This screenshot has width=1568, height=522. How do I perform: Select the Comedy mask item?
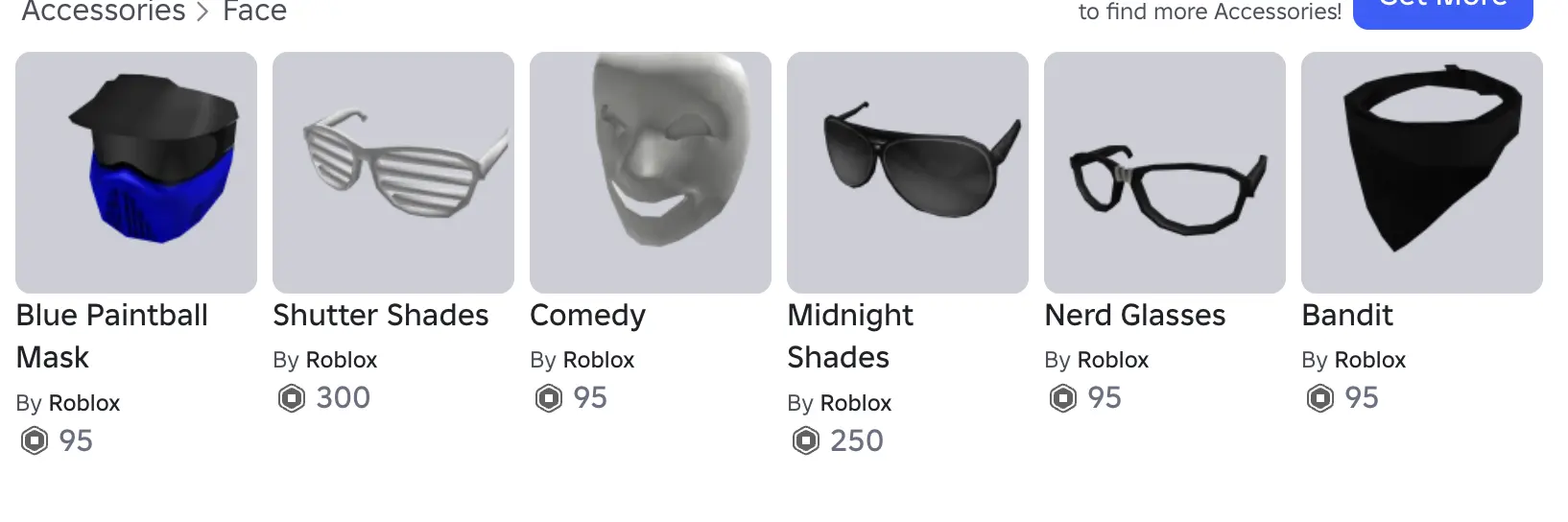pyautogui.click(x=651, y=173)
